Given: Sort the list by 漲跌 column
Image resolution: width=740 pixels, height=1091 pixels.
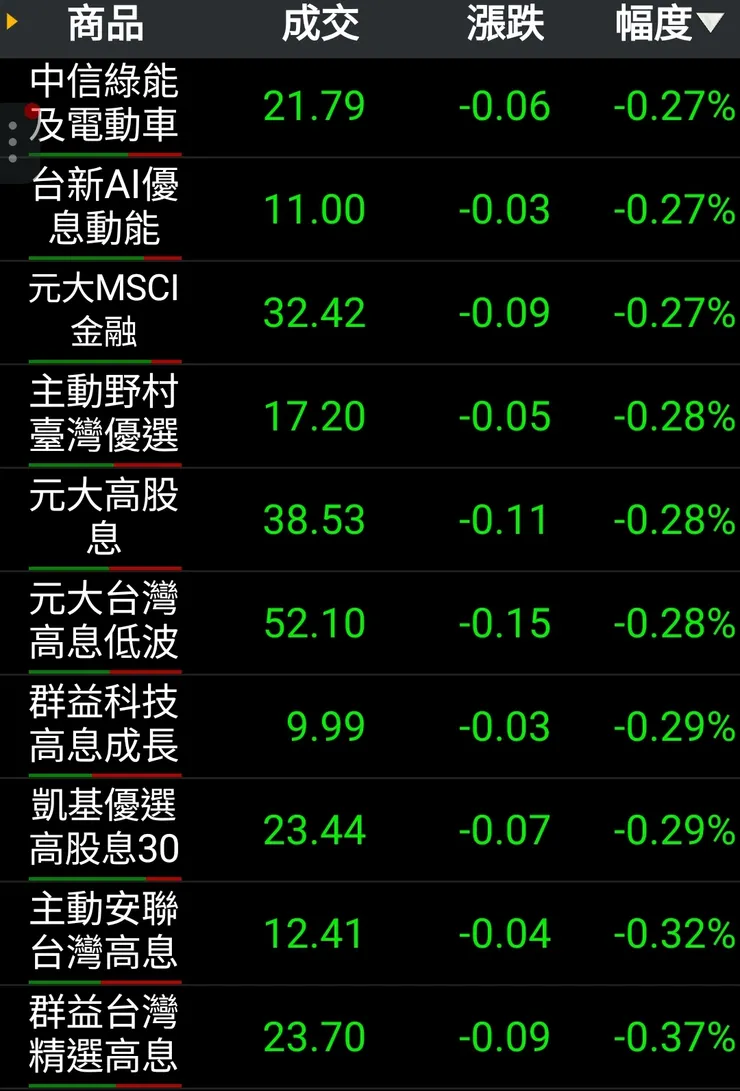Looking at the screenshot, I should click(505, 25).
